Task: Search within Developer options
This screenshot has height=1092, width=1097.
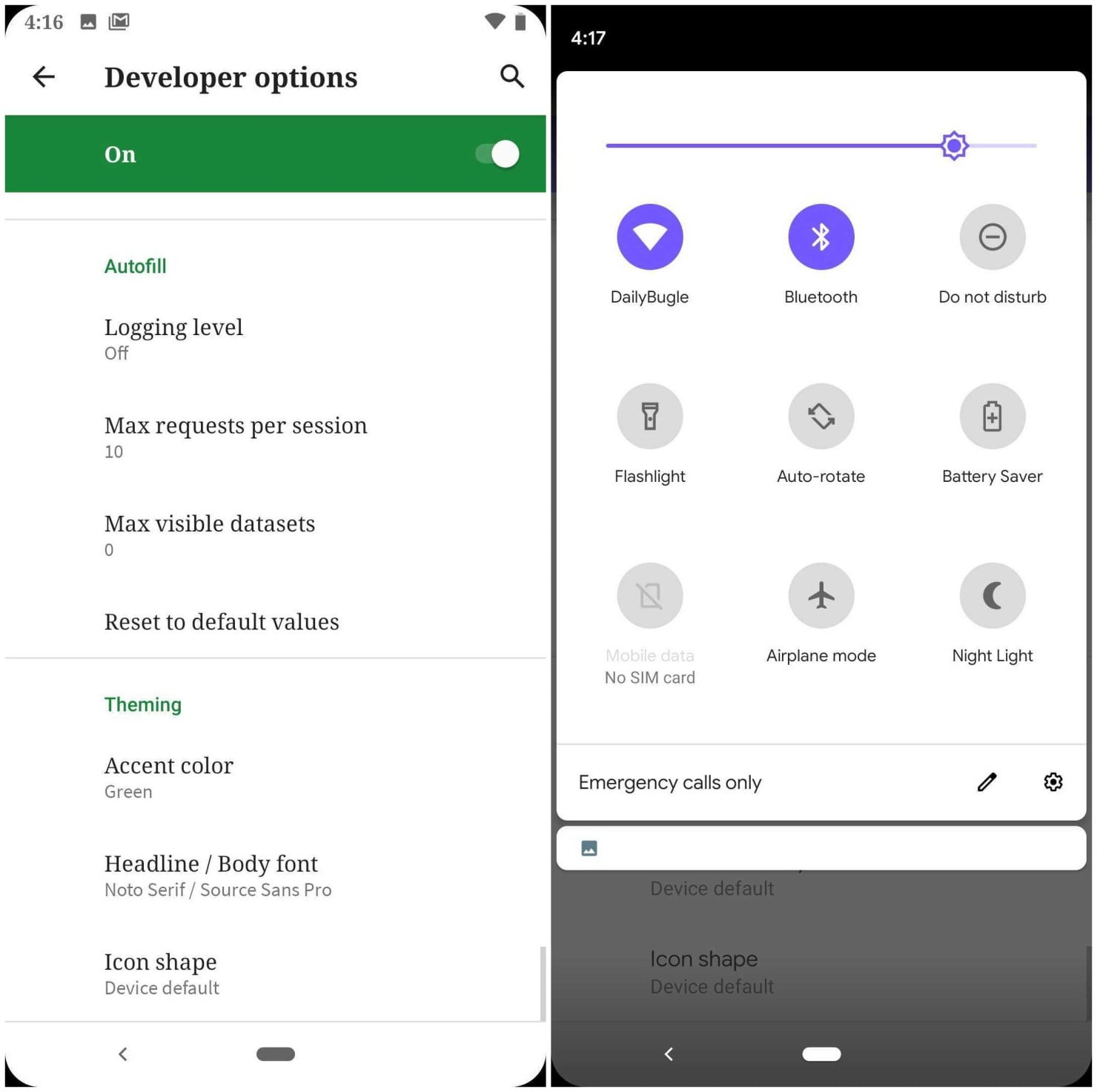Action: [511, 76]
